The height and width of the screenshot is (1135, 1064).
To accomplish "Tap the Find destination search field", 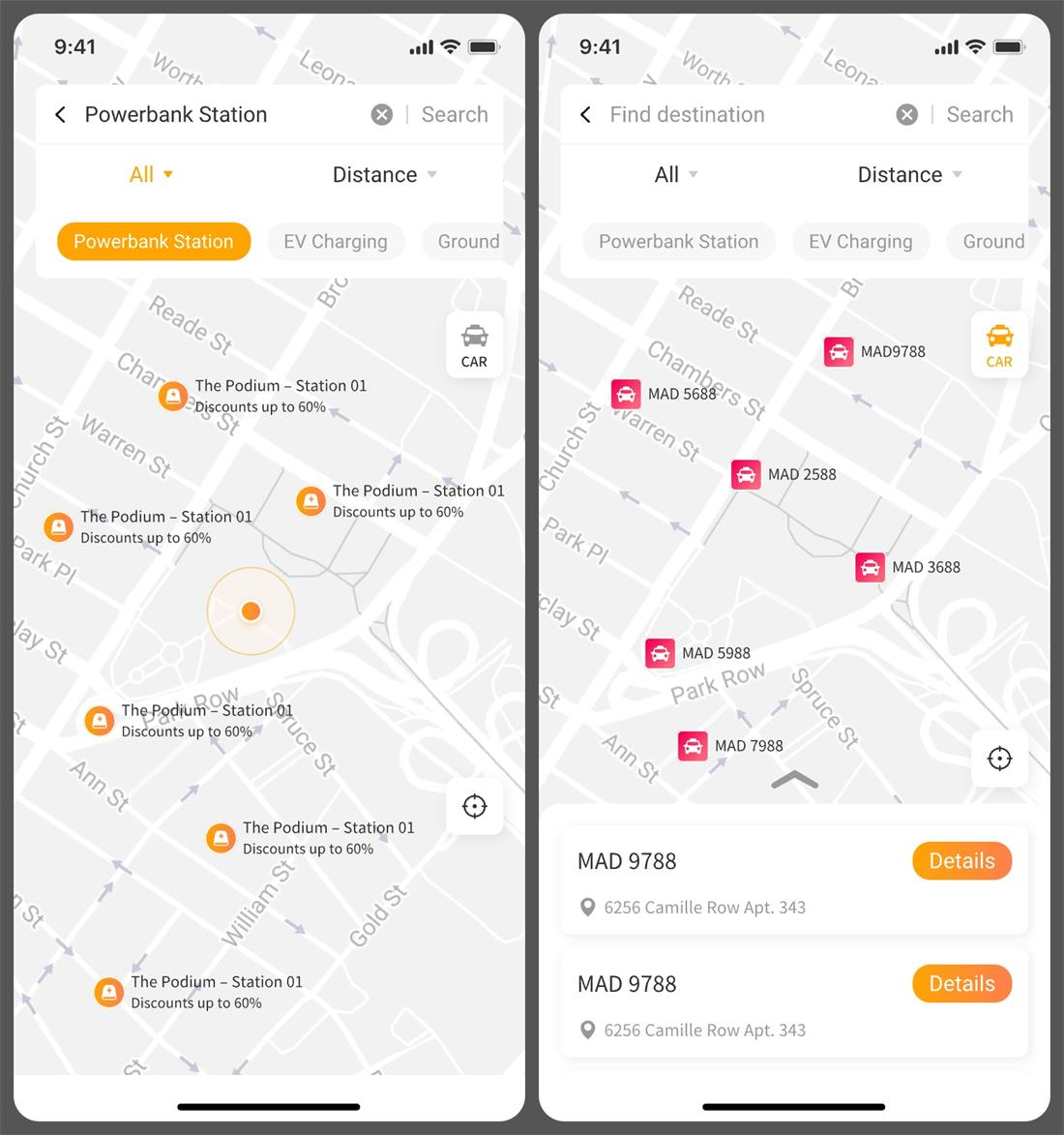I will 735,114.
